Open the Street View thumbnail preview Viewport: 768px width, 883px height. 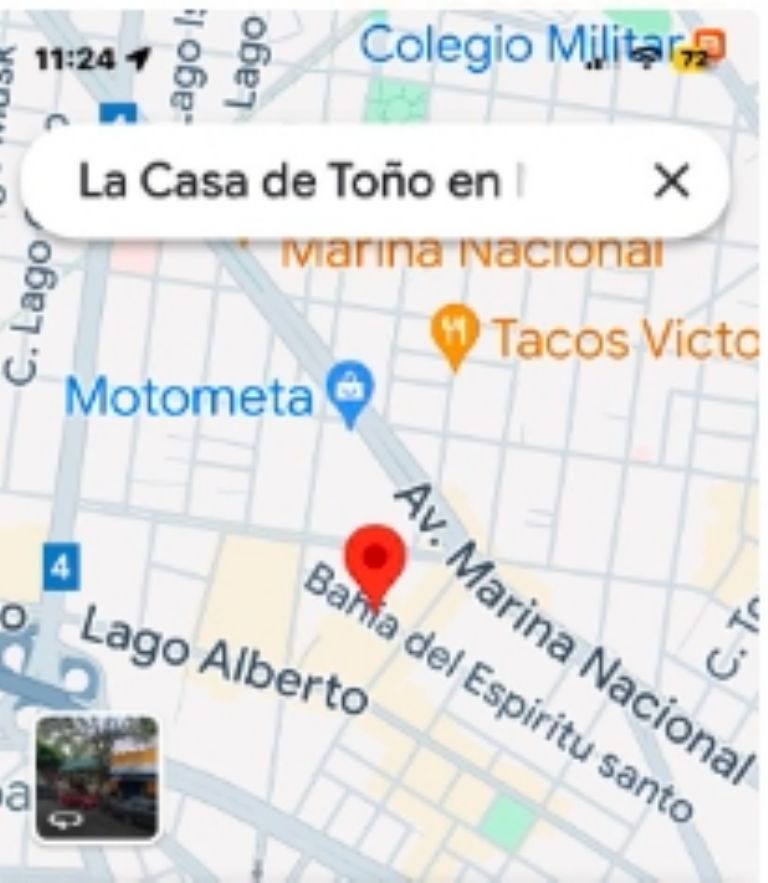(x=97, y=778)
